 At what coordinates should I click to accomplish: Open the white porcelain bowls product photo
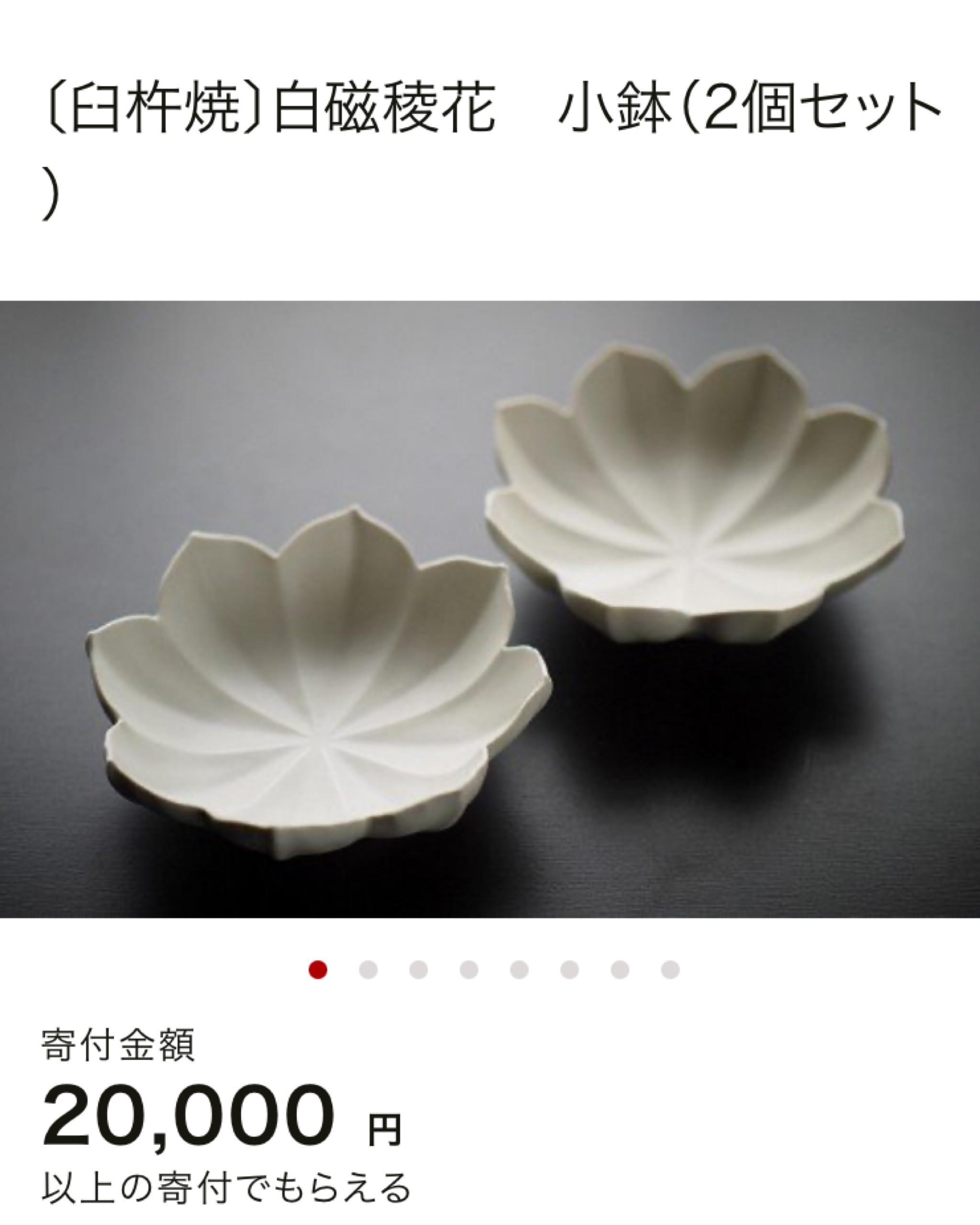pyautogui.click(x=490, y=608)
